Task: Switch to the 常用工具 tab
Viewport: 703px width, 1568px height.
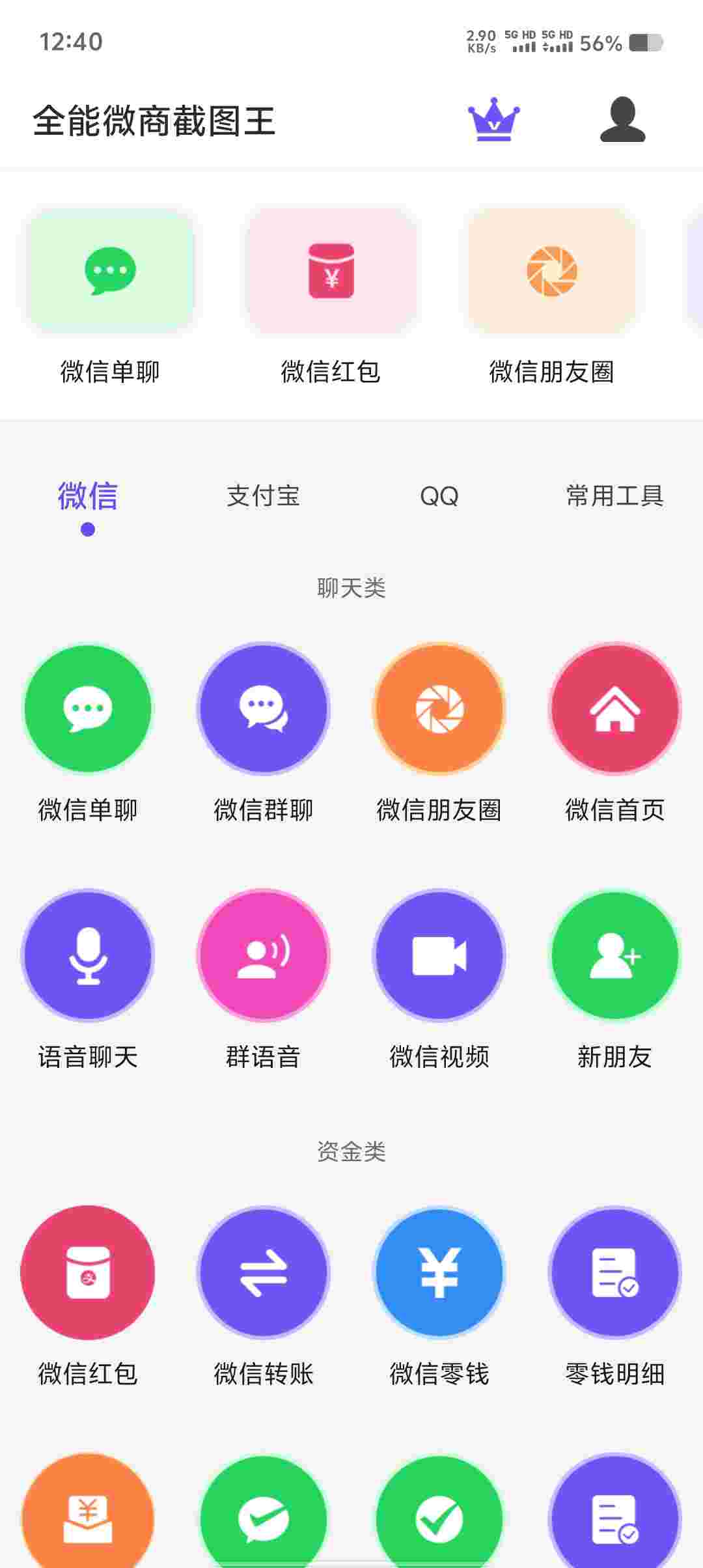Action: coord(614,496)
